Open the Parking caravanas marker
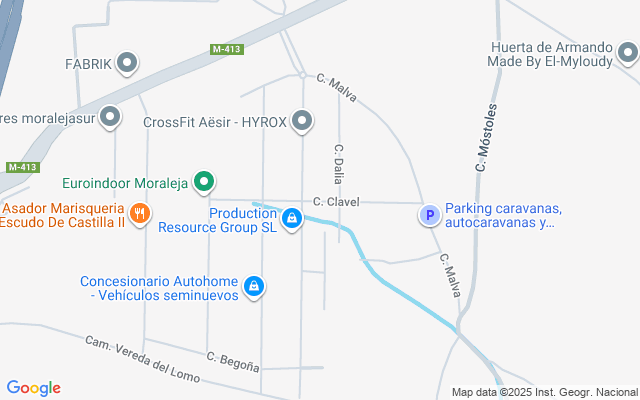This screenshot has width=640, height=400. pos(429,215)
